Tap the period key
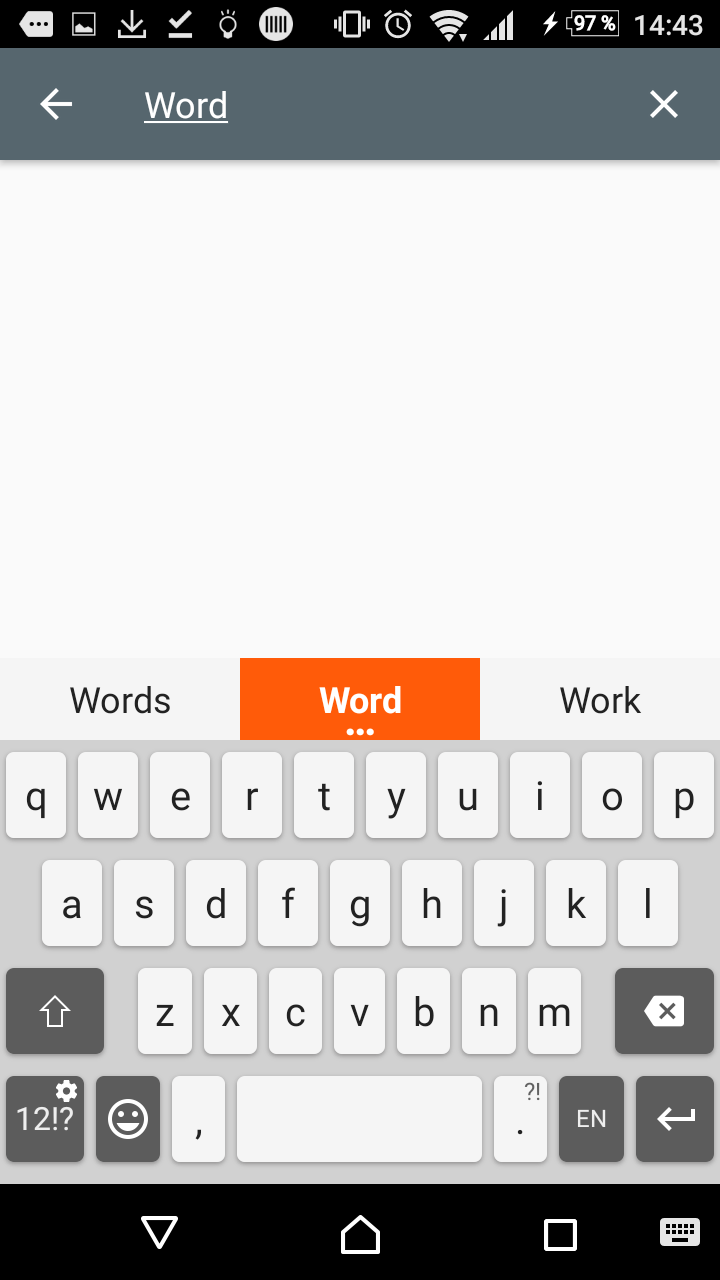Viewport: 720px width, 1280px height. click(520, 1119)
